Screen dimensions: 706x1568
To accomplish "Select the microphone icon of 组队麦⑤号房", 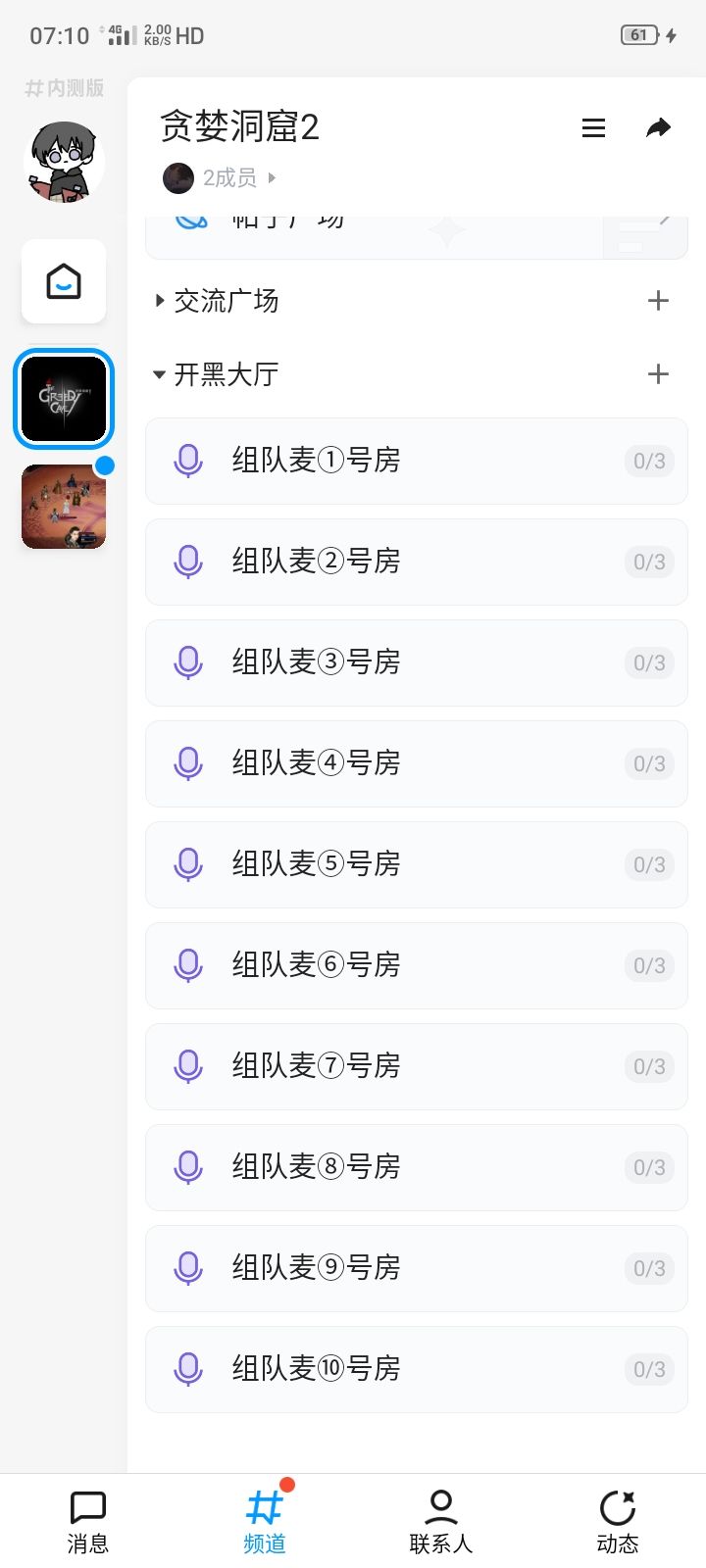I will (x=188, y=864).
